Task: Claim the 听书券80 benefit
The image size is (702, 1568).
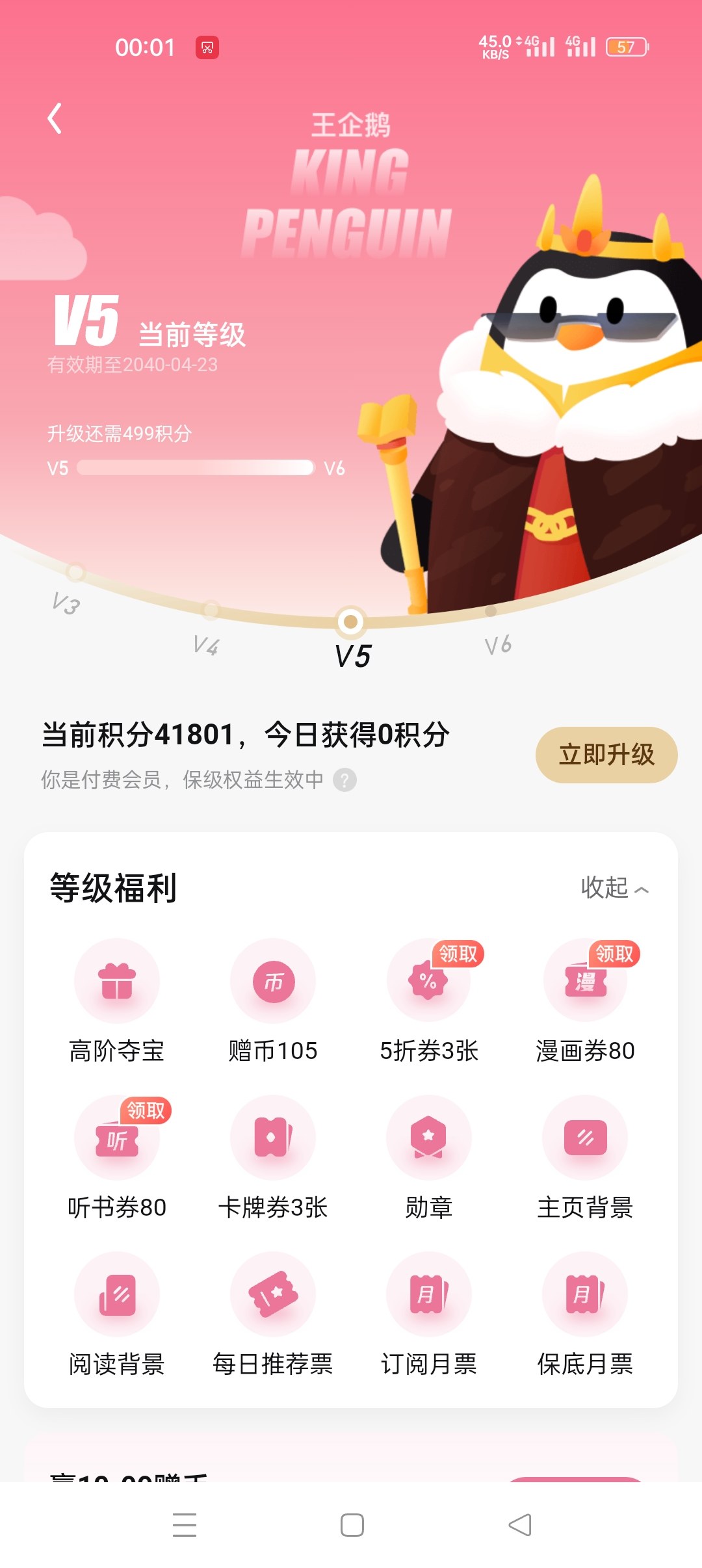Action: 117,1138
